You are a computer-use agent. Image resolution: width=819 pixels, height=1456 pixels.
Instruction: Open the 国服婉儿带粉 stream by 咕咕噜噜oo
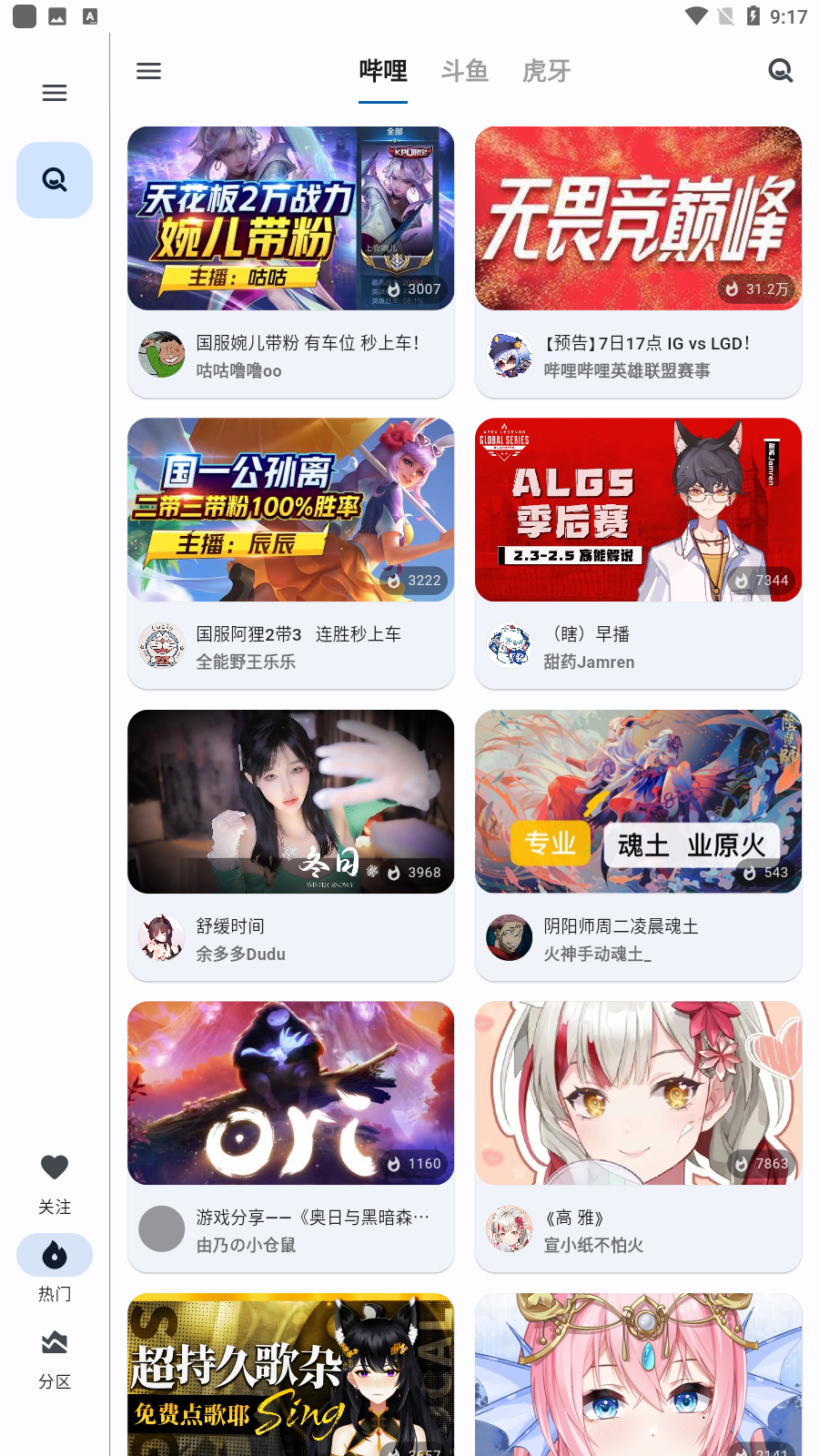pyautogui.click(x=291, y=262)
